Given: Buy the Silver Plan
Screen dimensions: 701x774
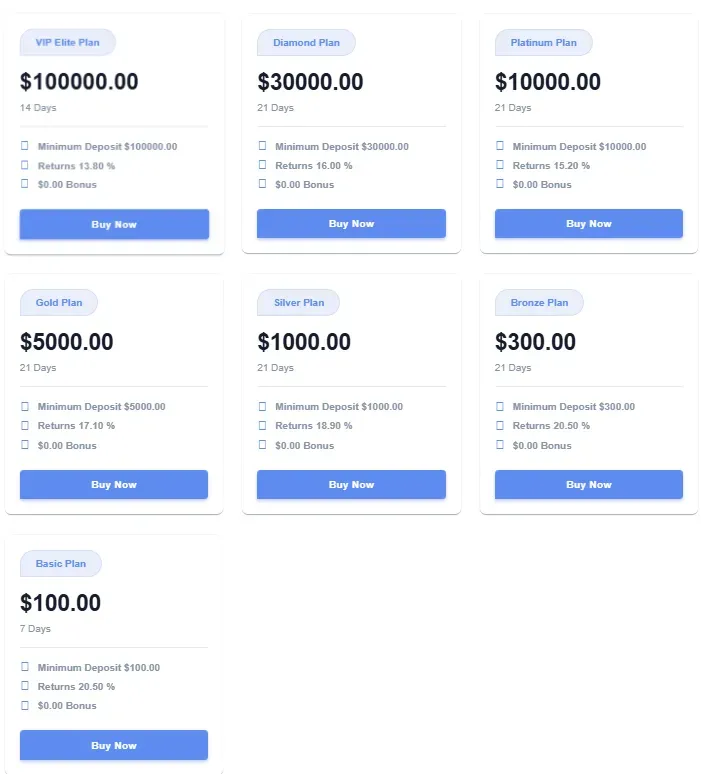Looking at the screenshot, I should (x=351, y=485).
